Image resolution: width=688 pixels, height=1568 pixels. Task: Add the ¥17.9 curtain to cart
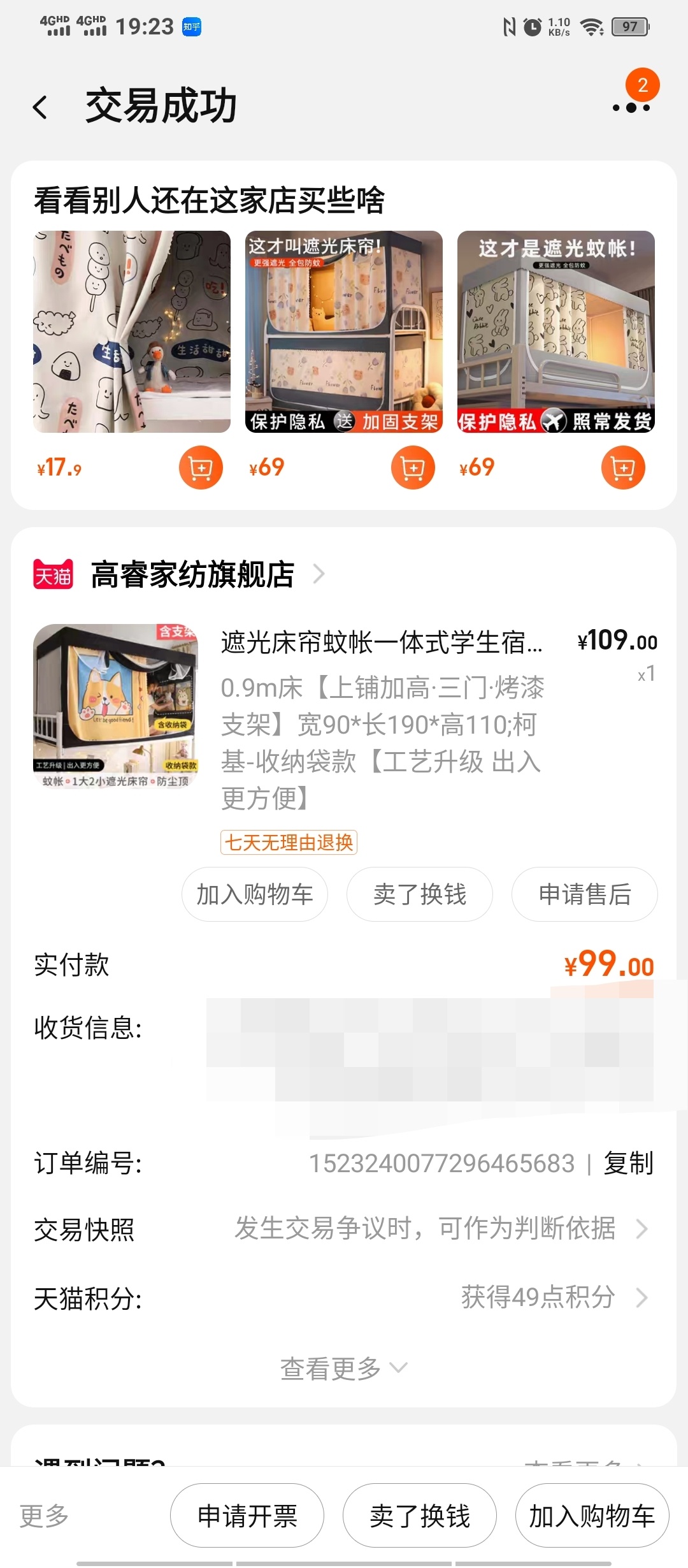point(201,467)
